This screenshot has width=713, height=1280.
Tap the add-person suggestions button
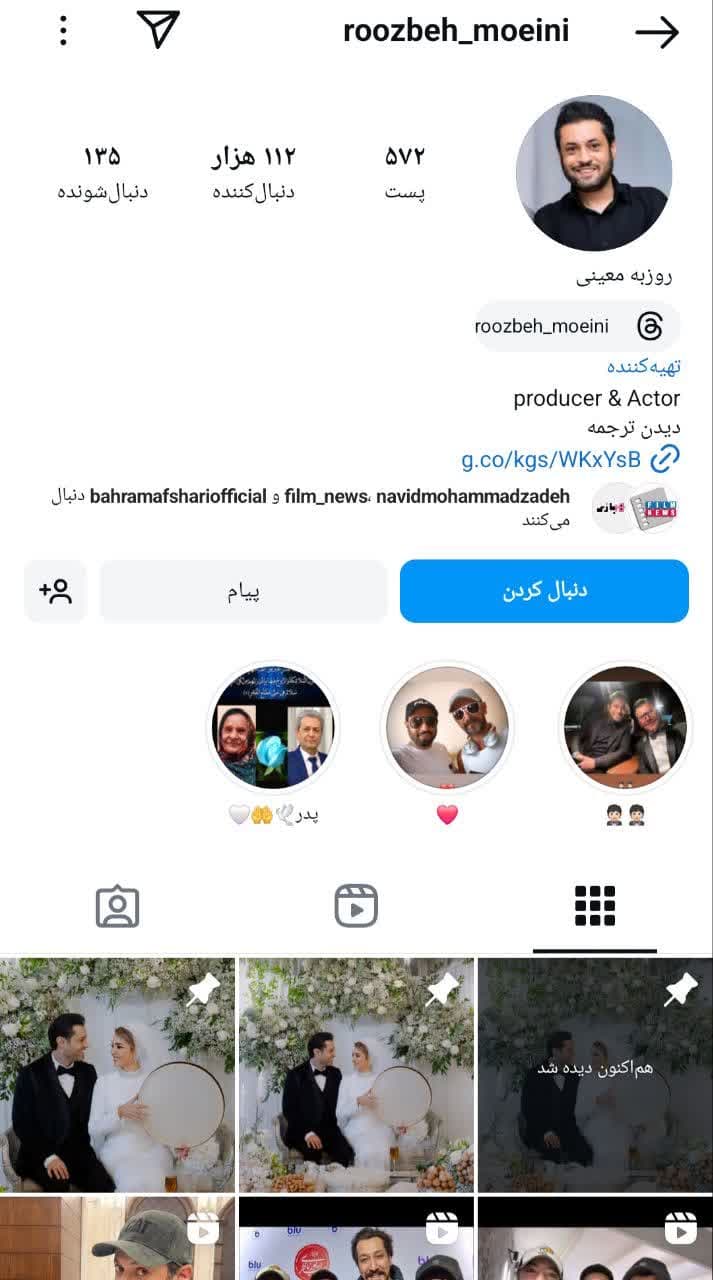tap(56, 591)
